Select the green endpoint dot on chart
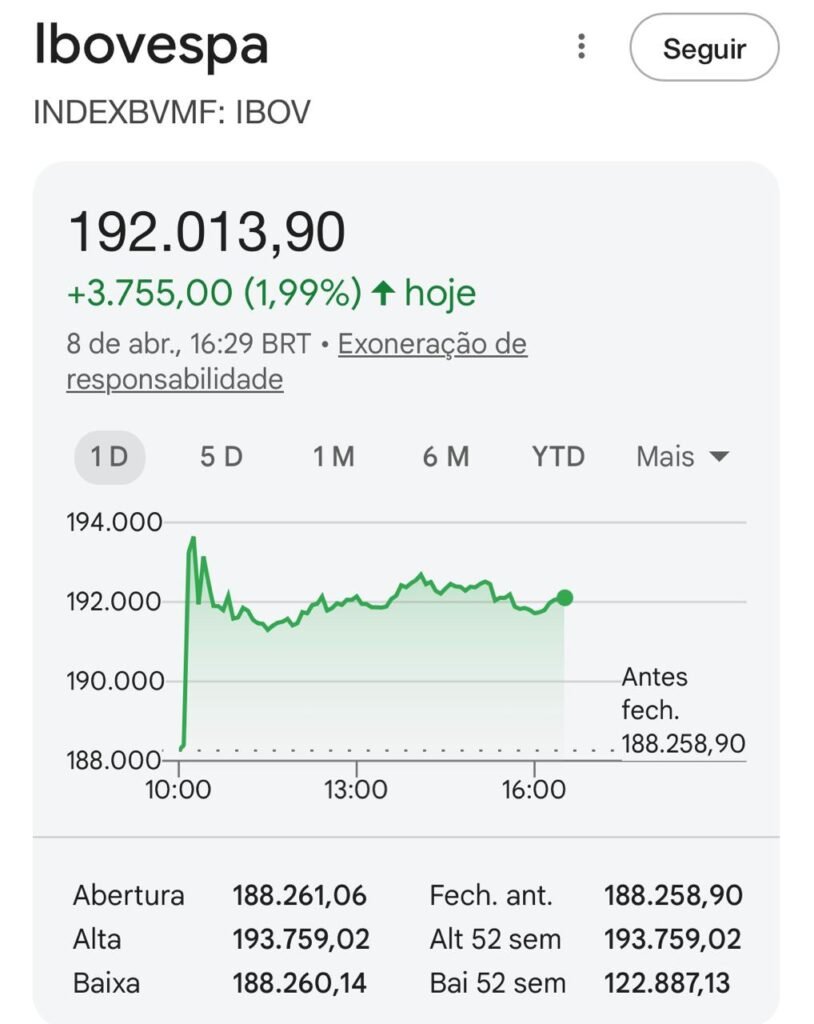Image resolution: width=814 pixels, height=1024 pixels. coord(565,598)
